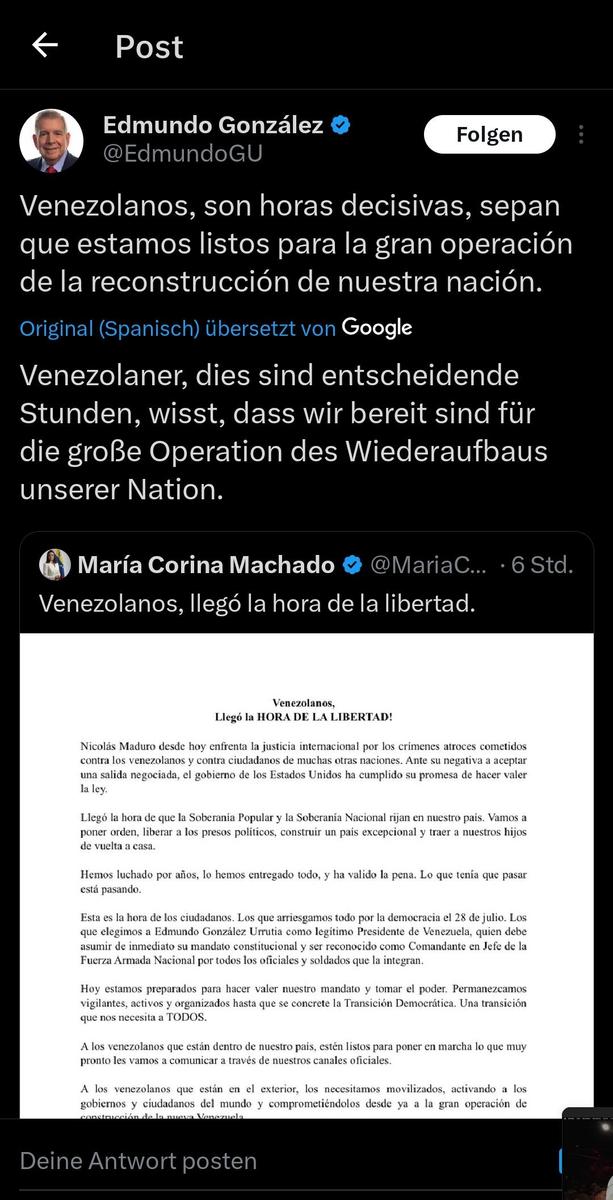Open the post's overflow menu
Viewport: 613px width, 1200px height.
[582, 134]
